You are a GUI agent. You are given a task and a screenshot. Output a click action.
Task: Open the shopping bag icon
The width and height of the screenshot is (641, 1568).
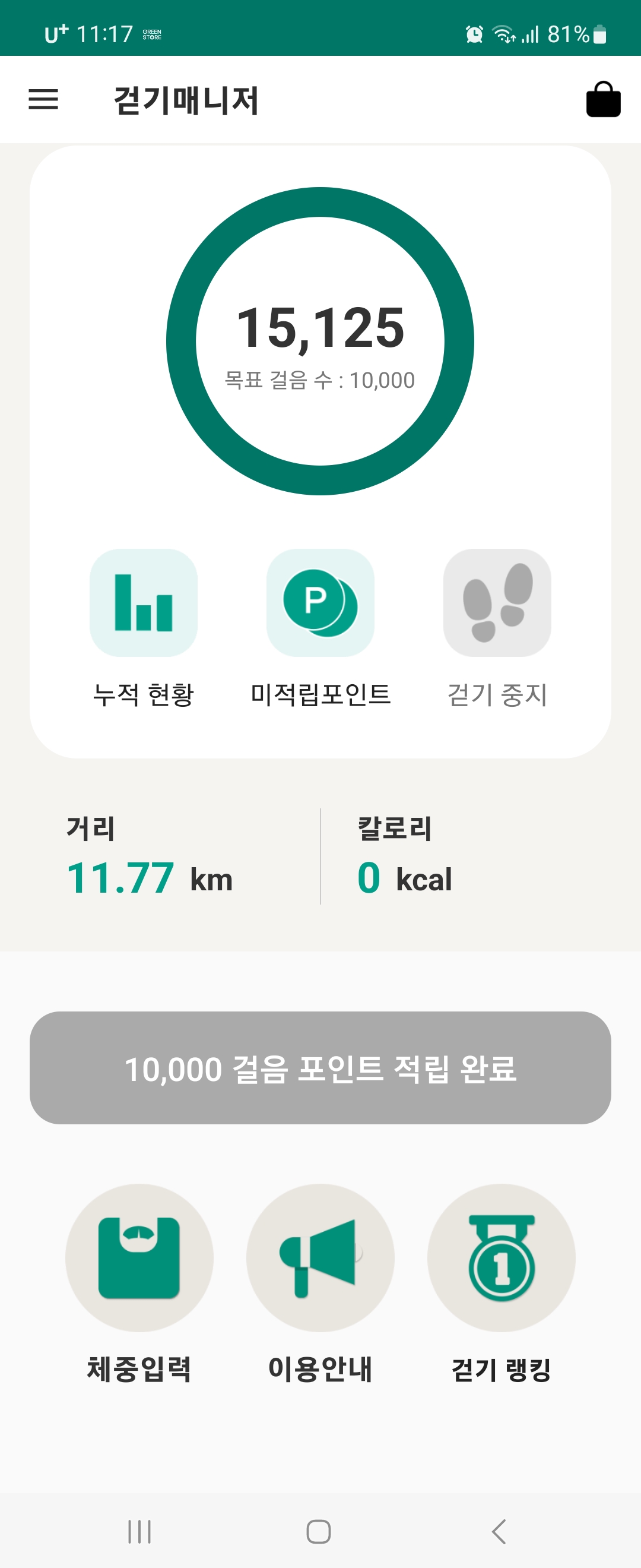tap(602, 99)
